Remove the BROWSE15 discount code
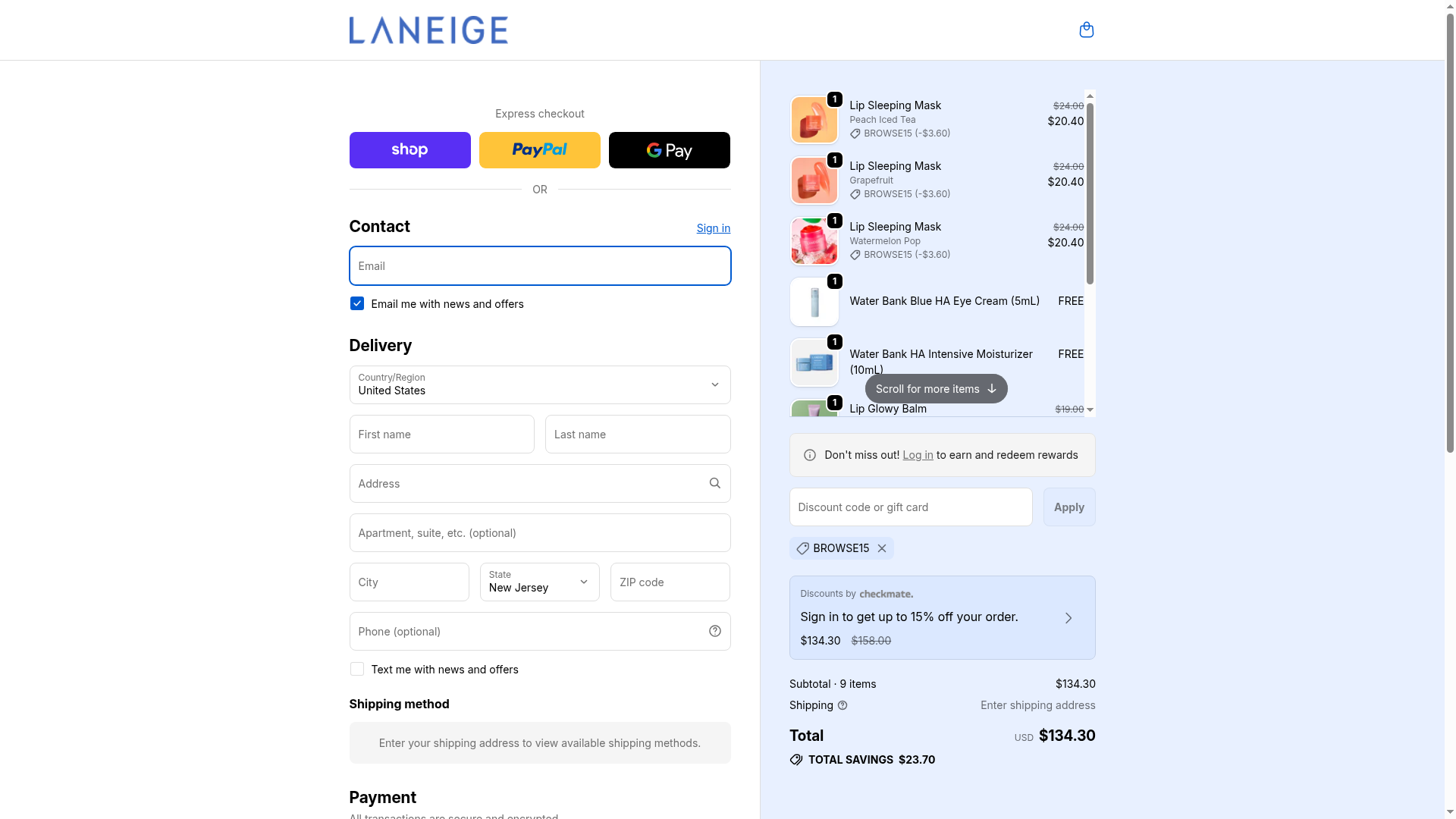 coord(881,548)
